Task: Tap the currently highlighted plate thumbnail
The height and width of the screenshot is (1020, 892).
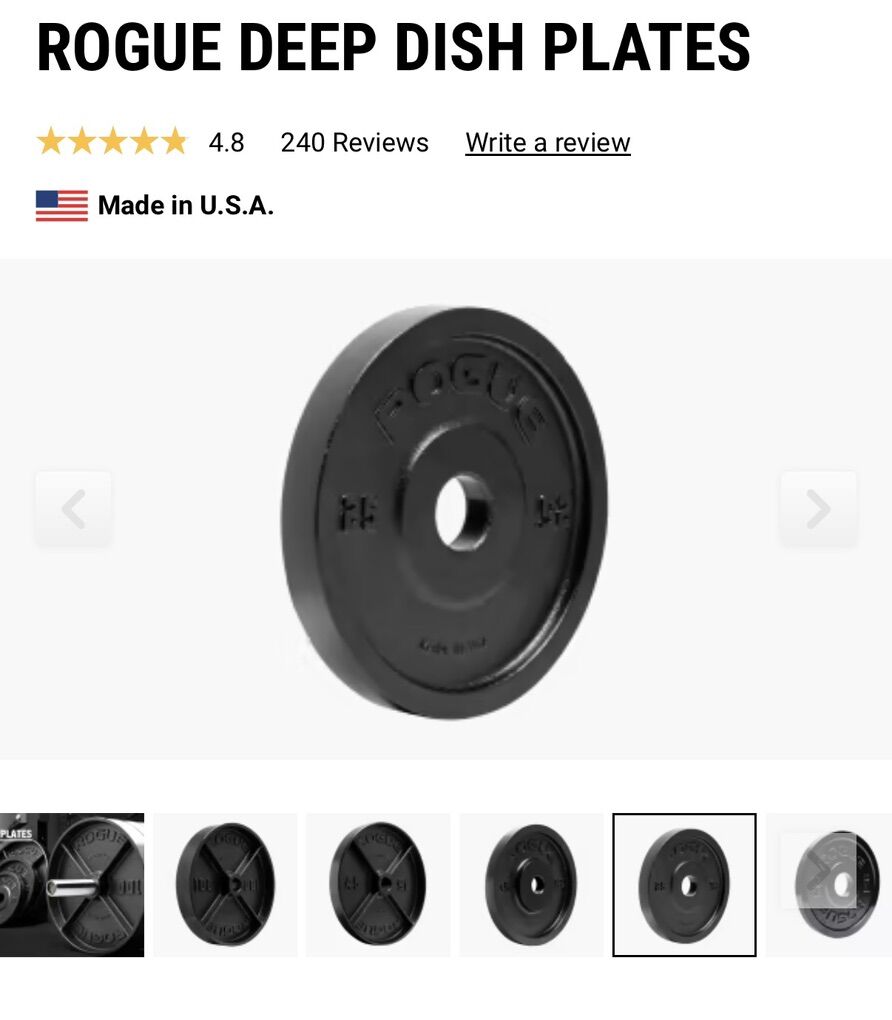Action: tap(684, 885)
